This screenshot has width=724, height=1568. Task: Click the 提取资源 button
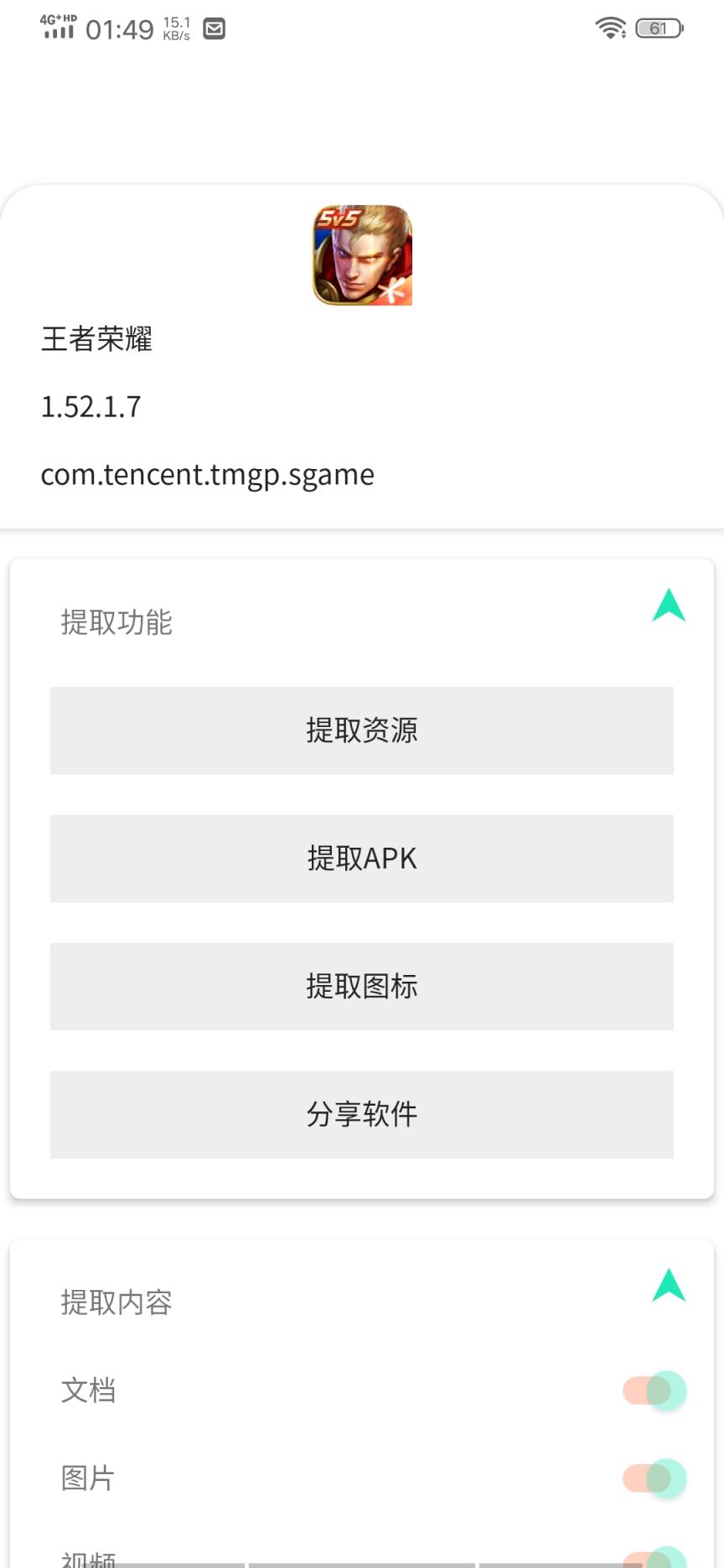coord(361,730)
